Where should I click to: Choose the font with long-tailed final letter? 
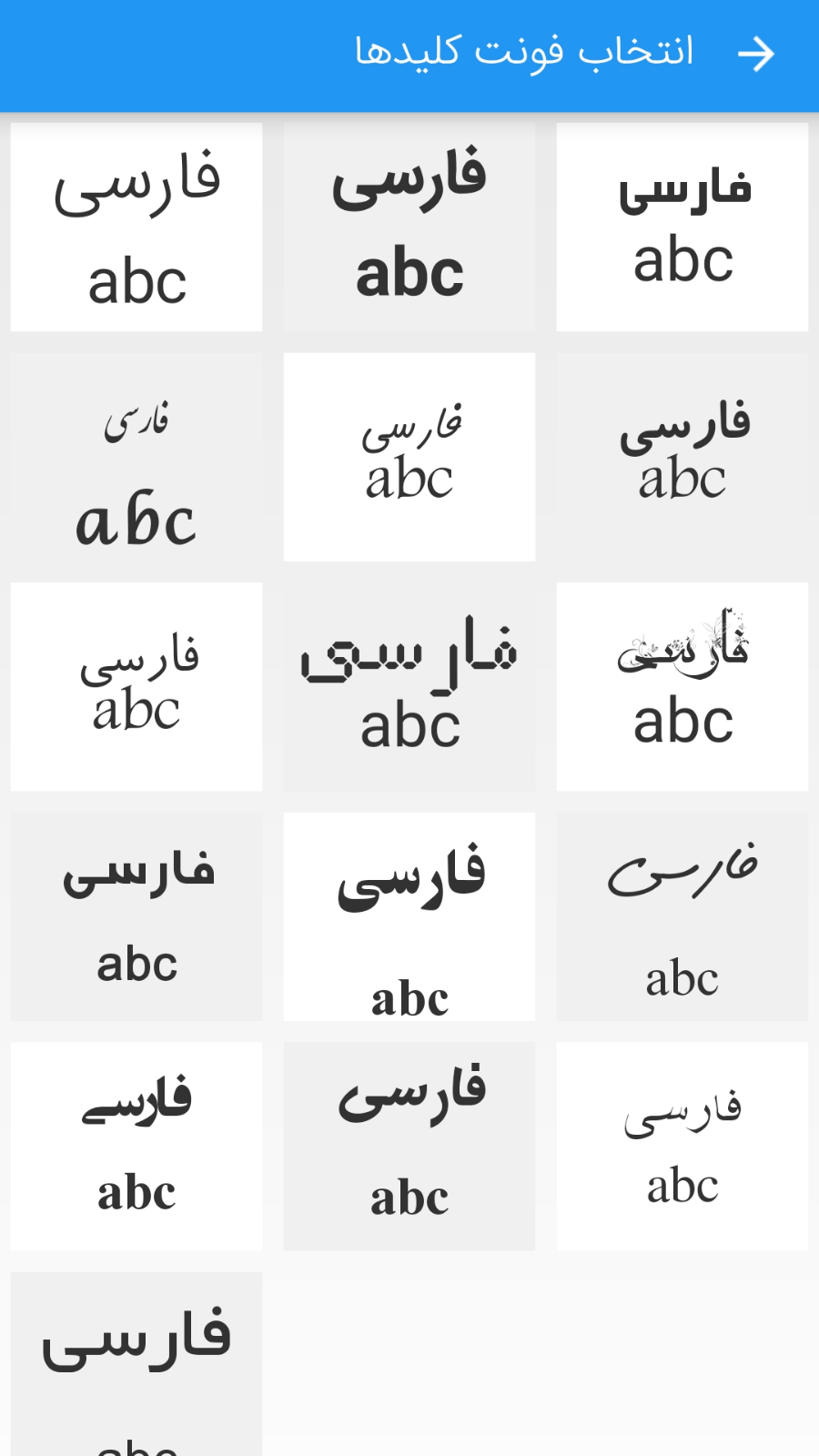pos(136,1147)
